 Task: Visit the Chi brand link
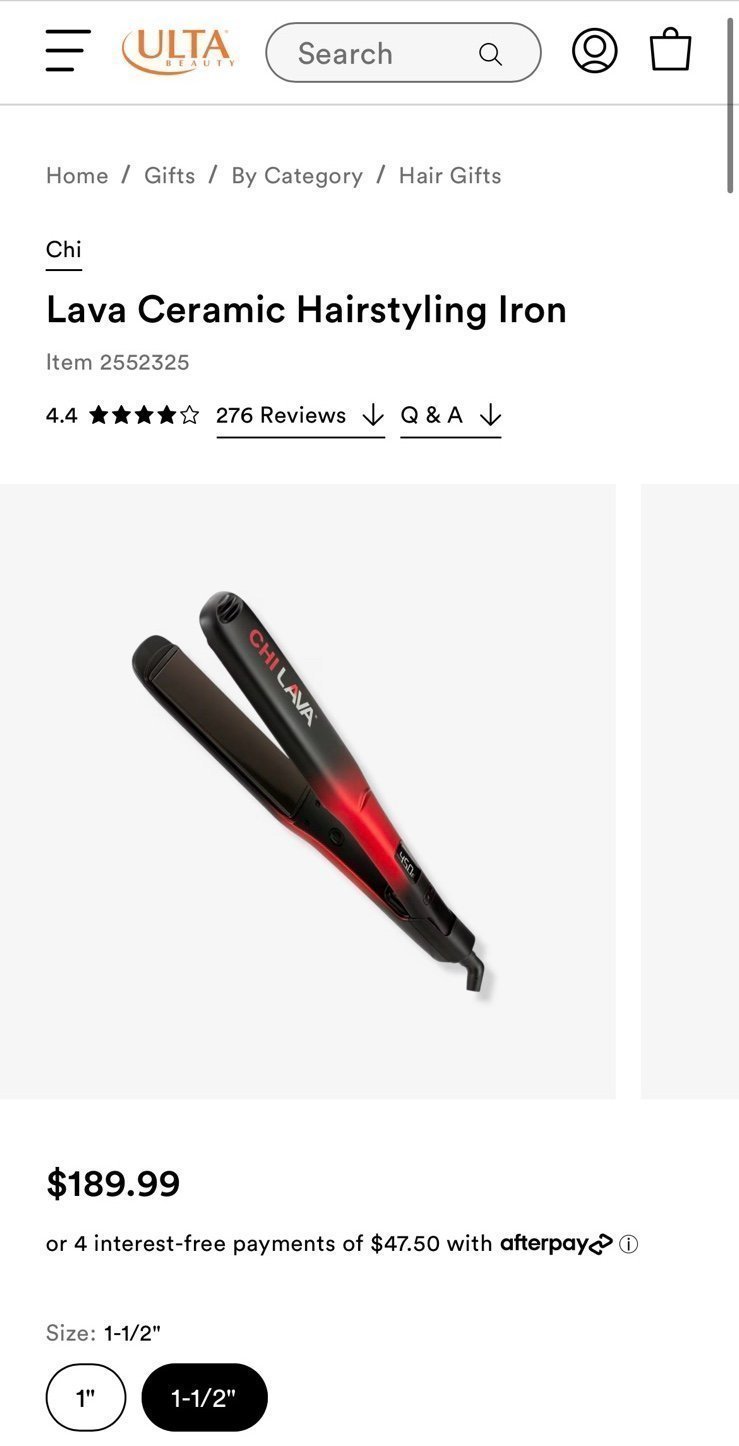coord(64,250)
